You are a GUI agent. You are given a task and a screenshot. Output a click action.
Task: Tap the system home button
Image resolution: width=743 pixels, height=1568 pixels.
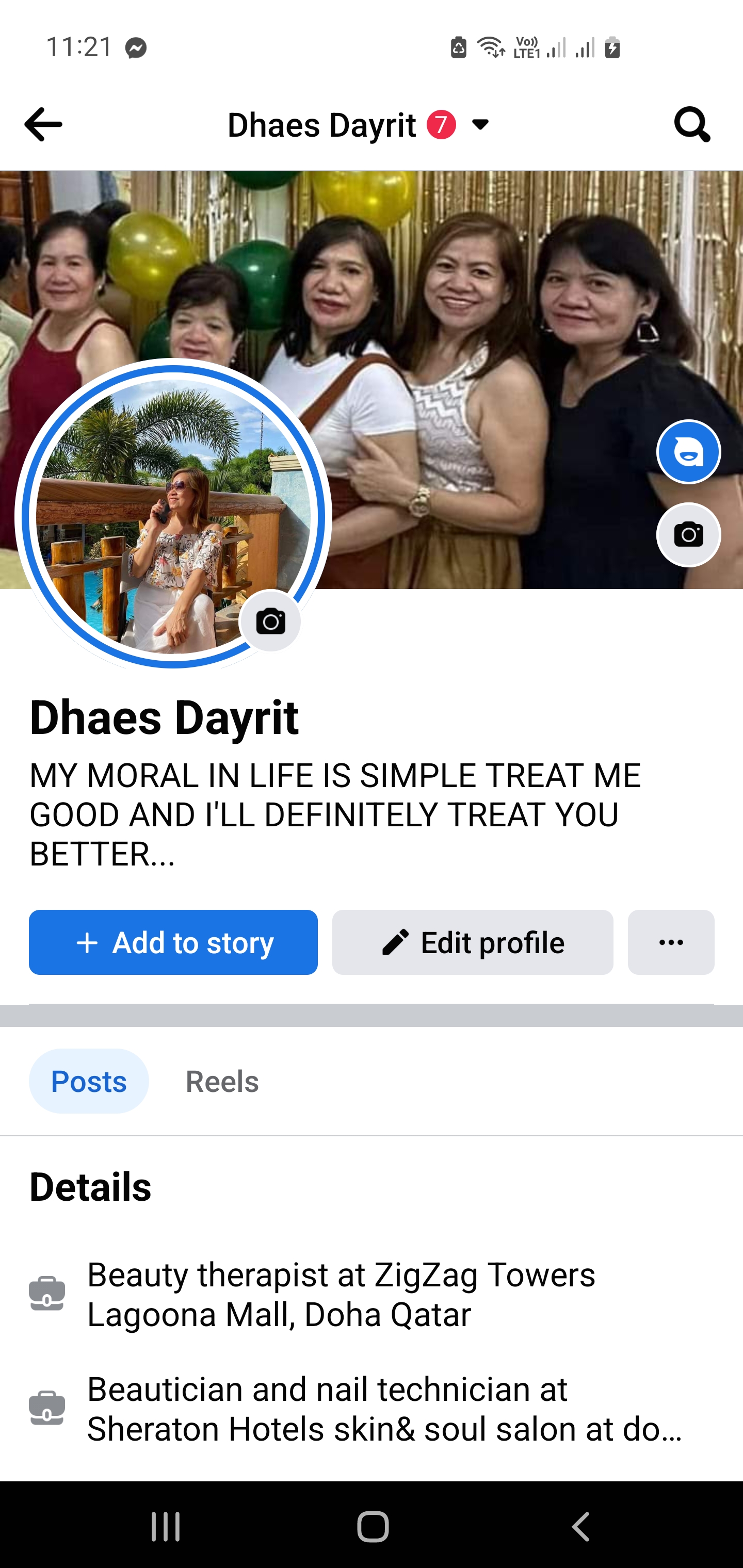(x=373, y=1526)
